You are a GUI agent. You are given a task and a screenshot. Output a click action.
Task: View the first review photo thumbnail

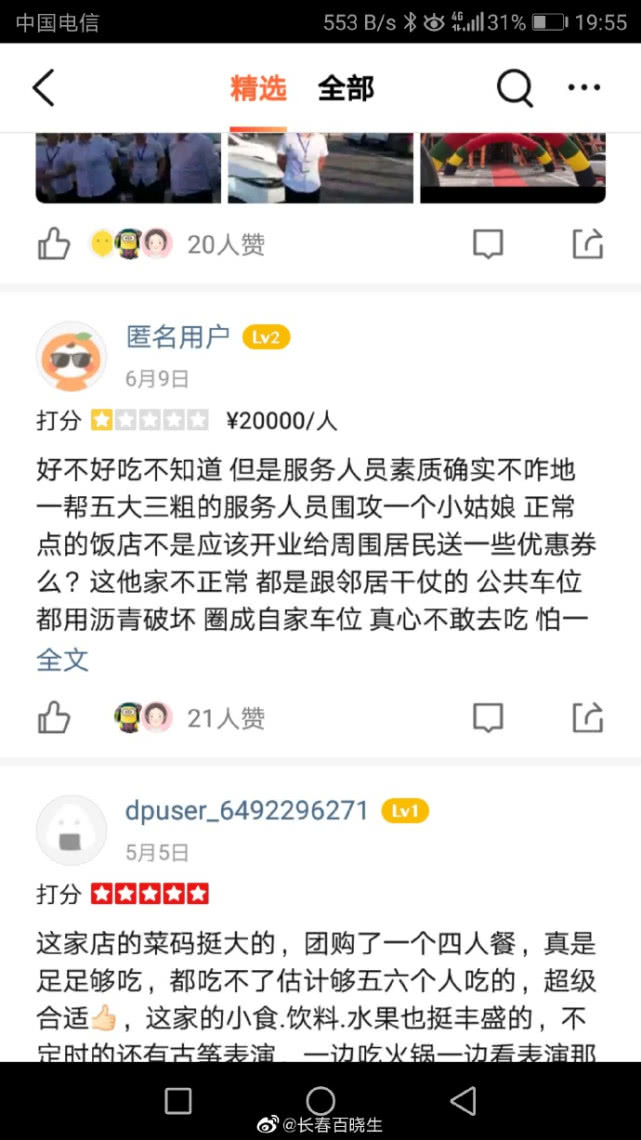(x=128, y=168)
